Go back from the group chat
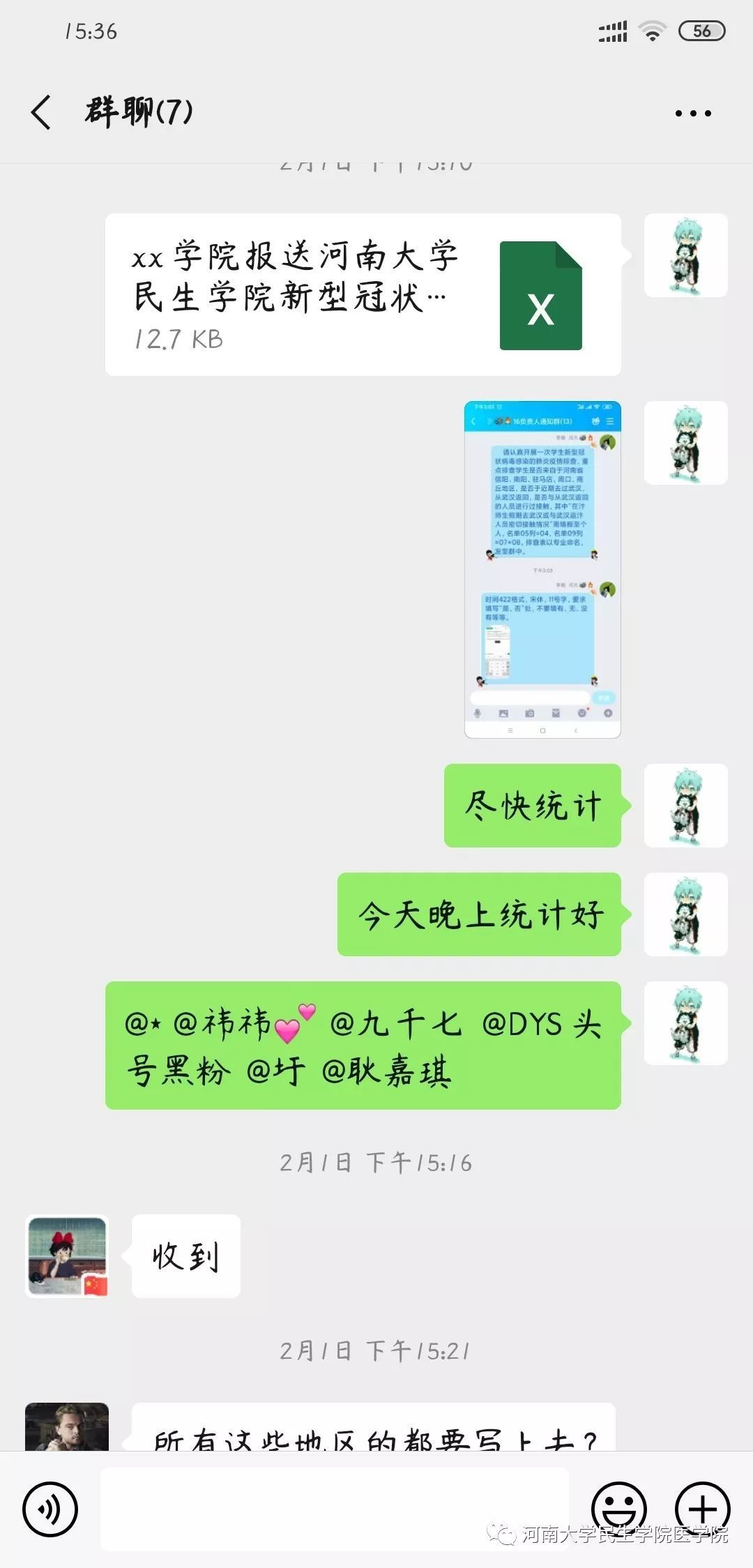This screenshot has width=753, height=1568. point(42,112)
